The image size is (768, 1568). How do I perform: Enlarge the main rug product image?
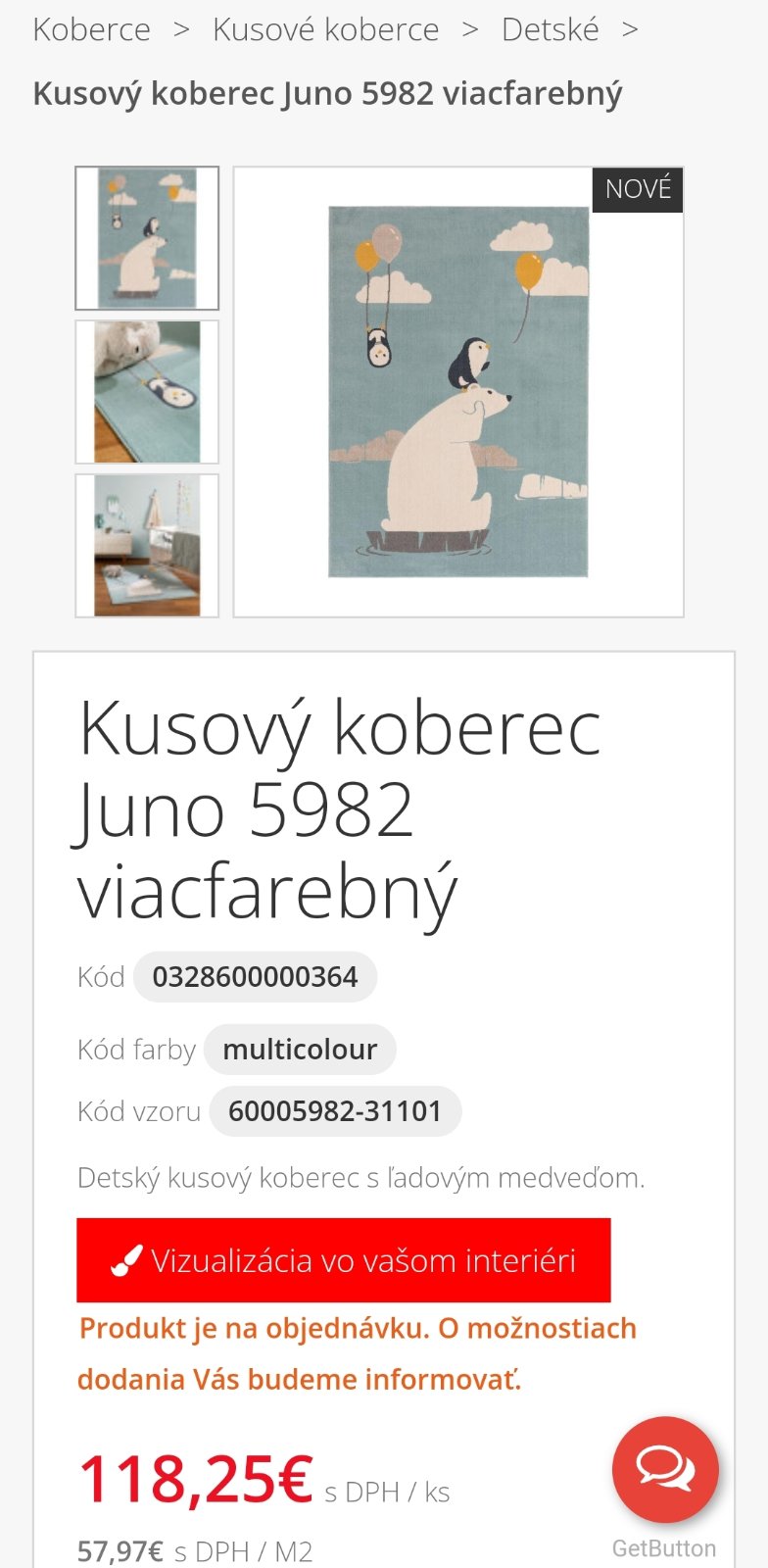(x=457, y=392)
